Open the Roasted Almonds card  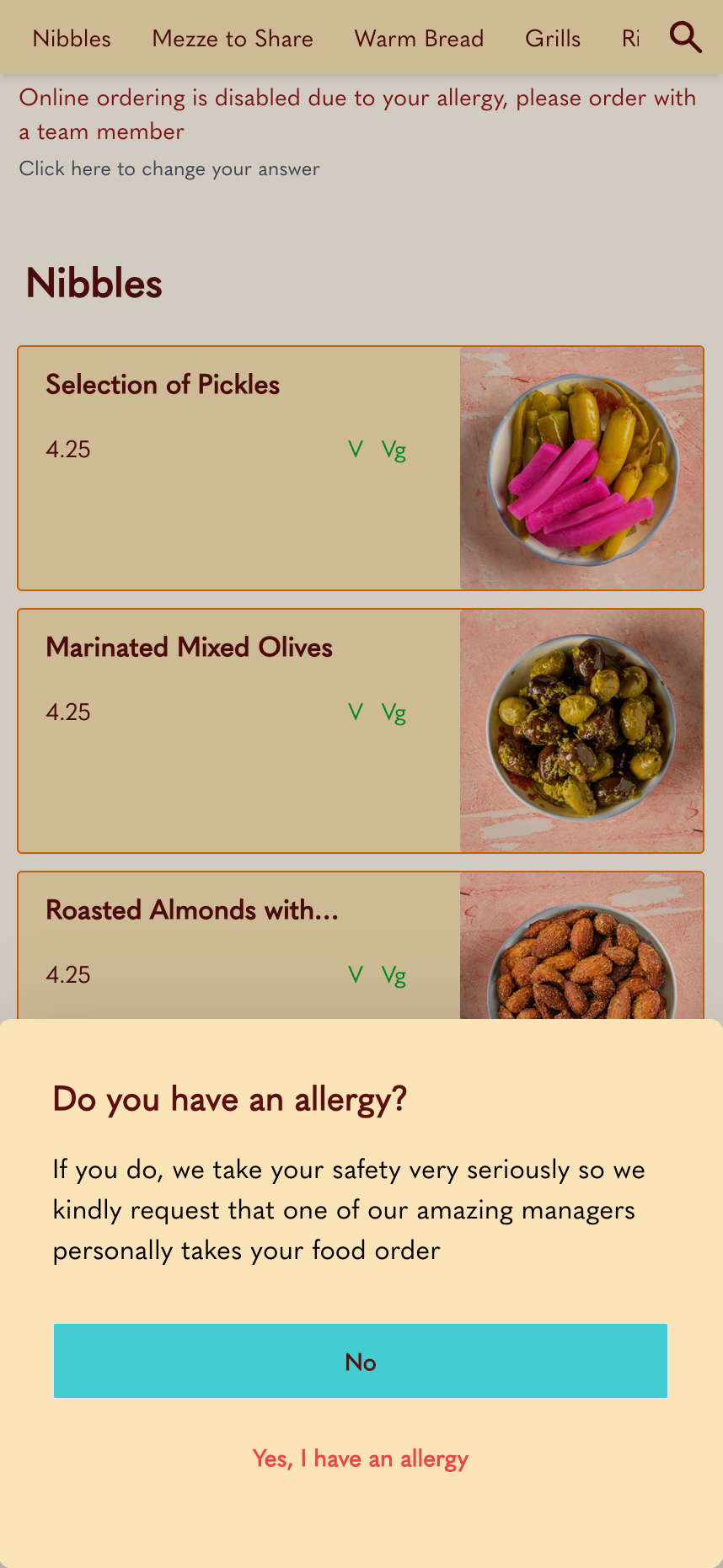click(x=361, y=946)
